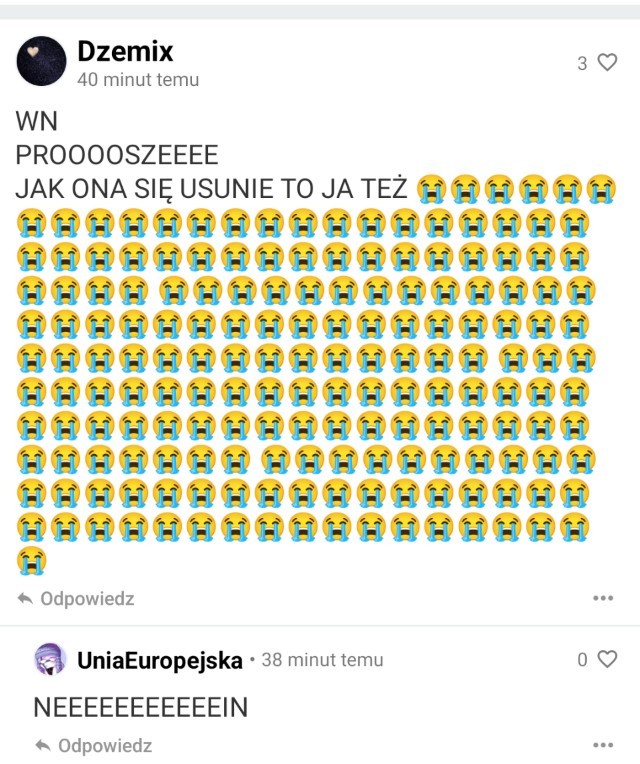
Task: Open the Dzemix username link
Action: (125, 51)
